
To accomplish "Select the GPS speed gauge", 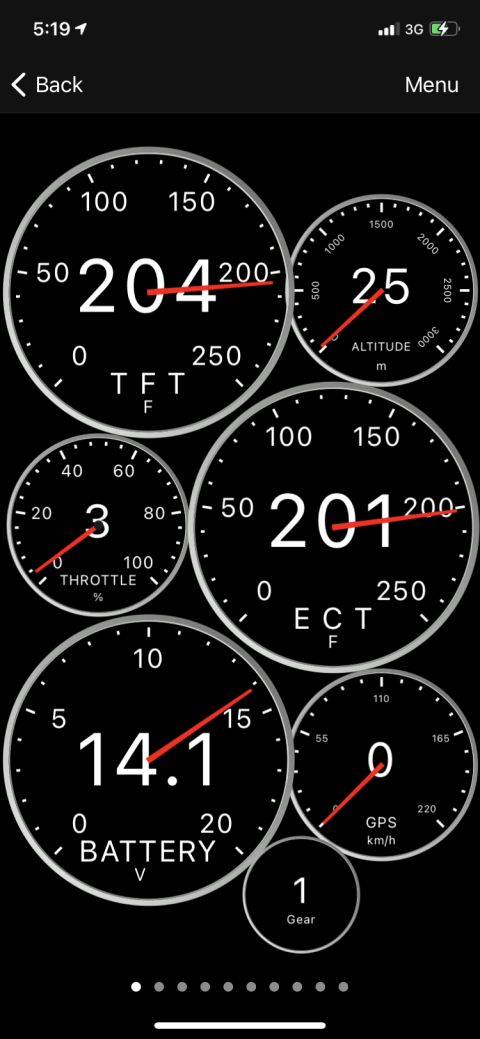I will pyautogui.click(x=383, y=765).
